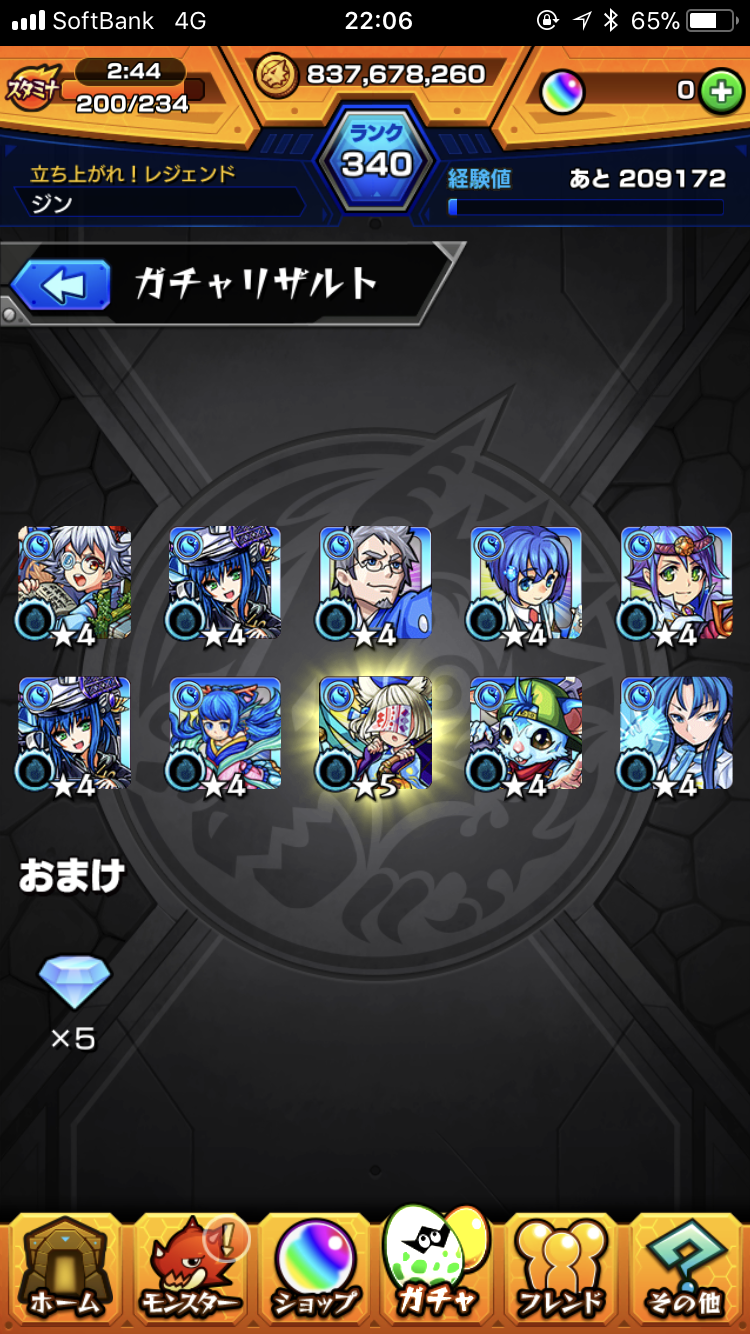View the silver-haired monocle character
Screen dimensions: 750x1334
click(x=74, y=583)
